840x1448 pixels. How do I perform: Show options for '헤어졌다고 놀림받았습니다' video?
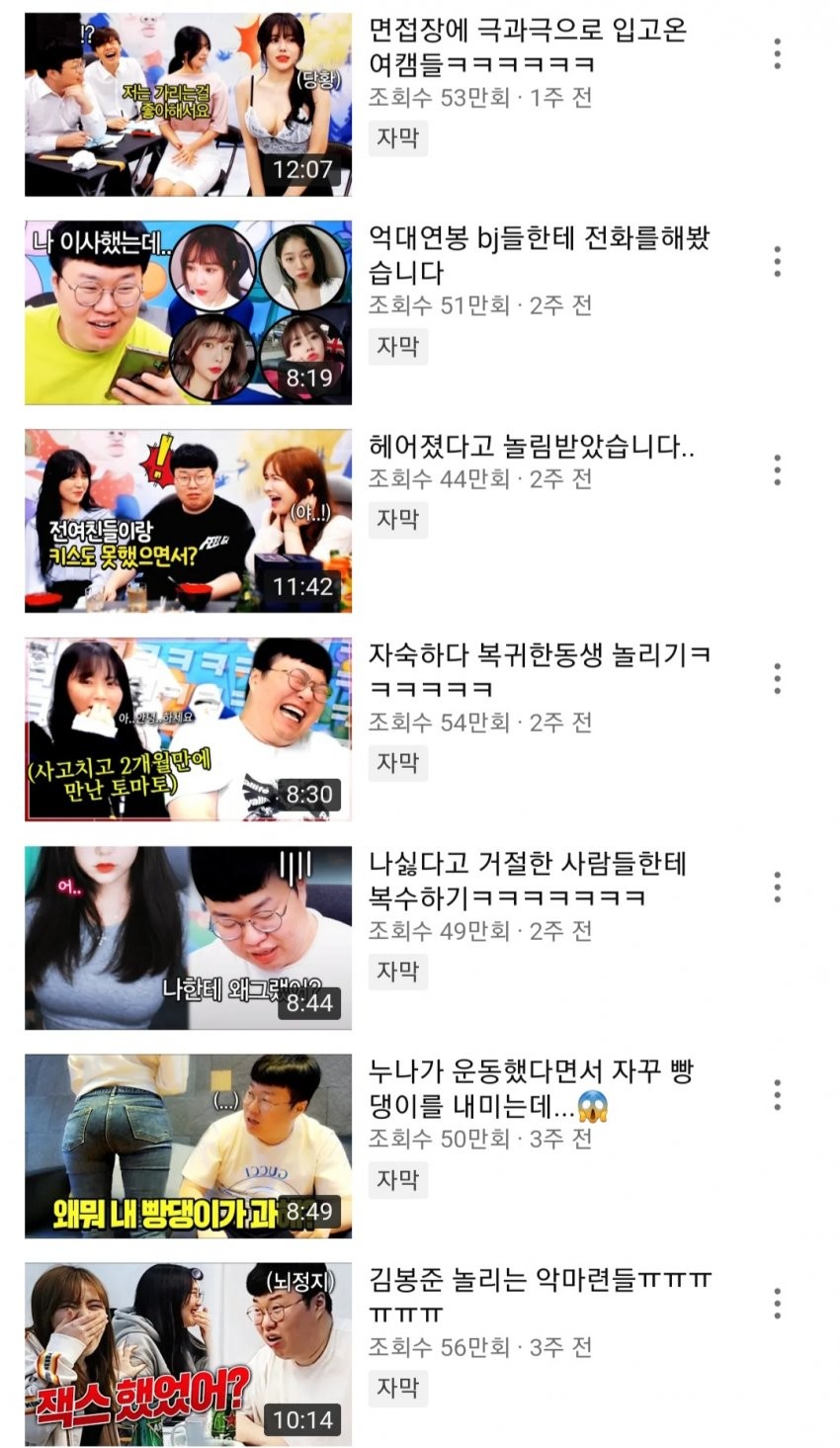click(778, 469)
